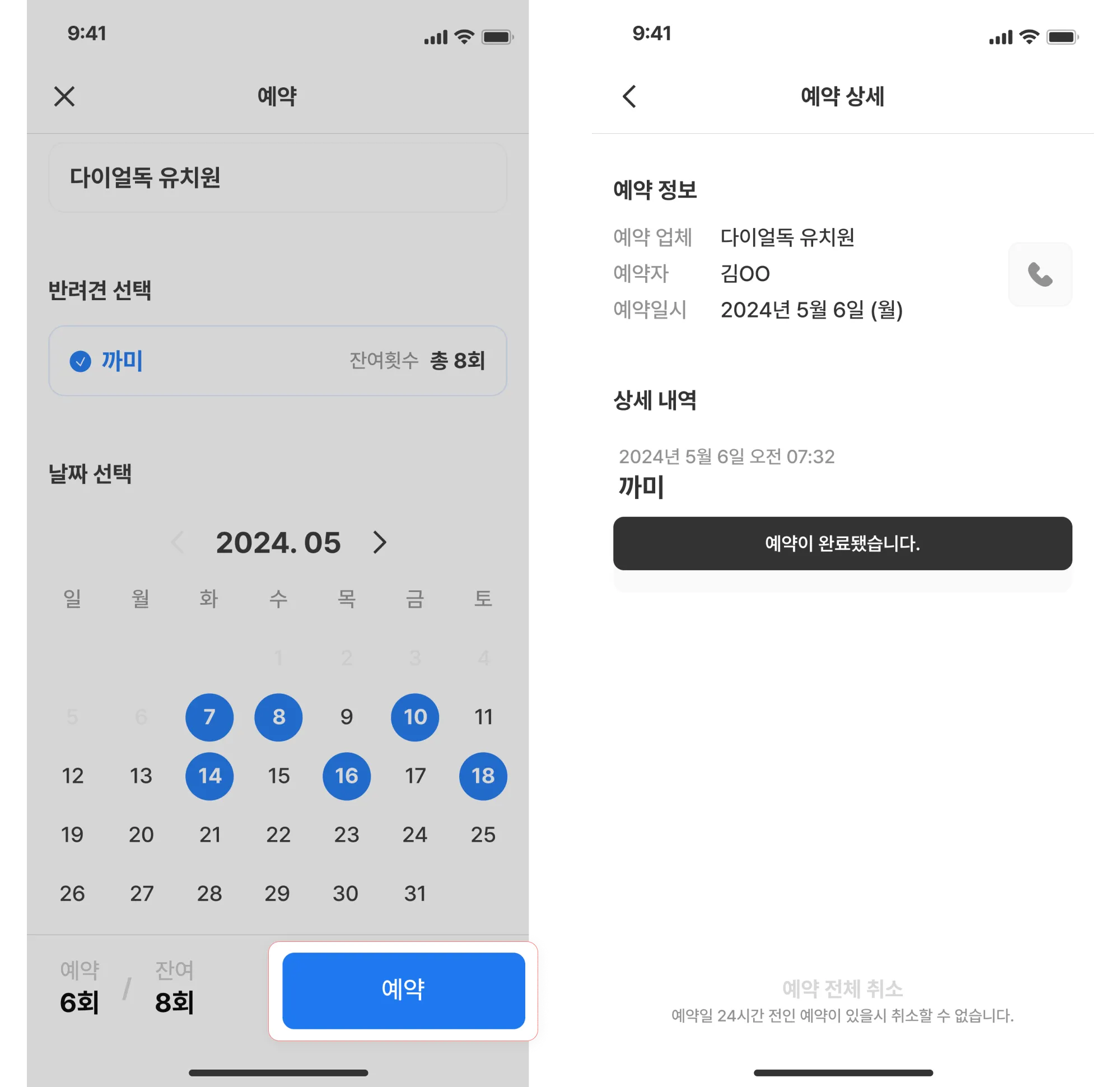Deselect May 16 on calendar
The height and width of the screenshot is (1087, 1120).
pos(346,776)
